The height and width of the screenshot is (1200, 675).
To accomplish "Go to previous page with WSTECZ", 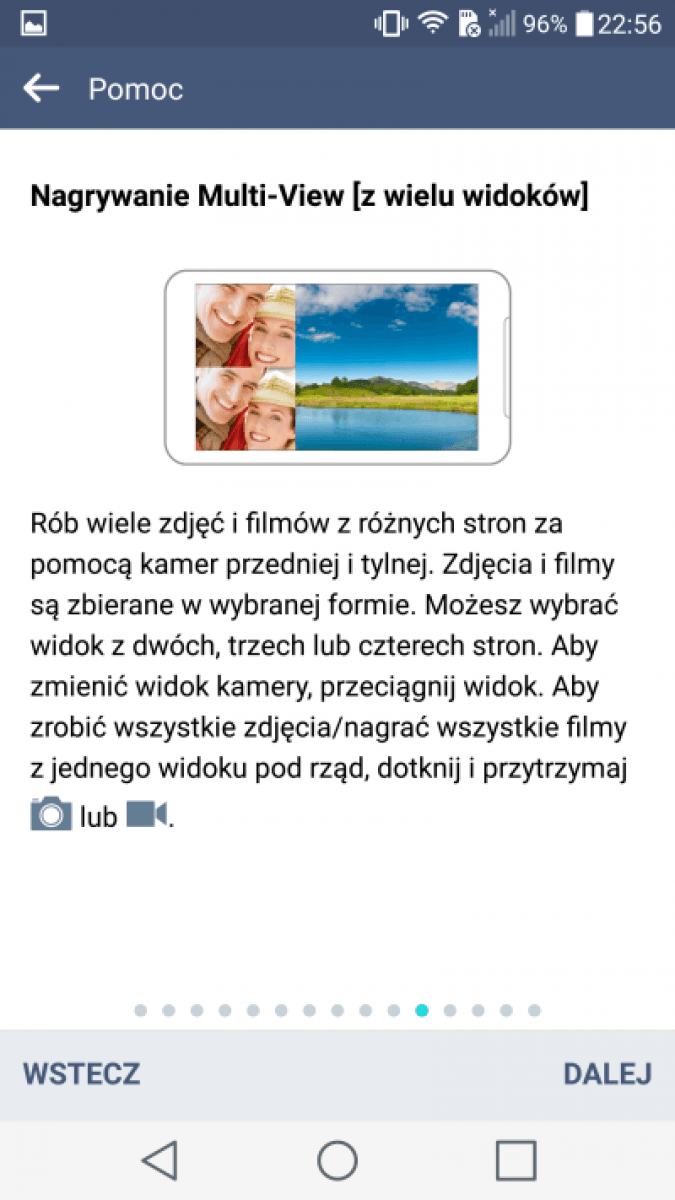I will [x=82, y=1074].
